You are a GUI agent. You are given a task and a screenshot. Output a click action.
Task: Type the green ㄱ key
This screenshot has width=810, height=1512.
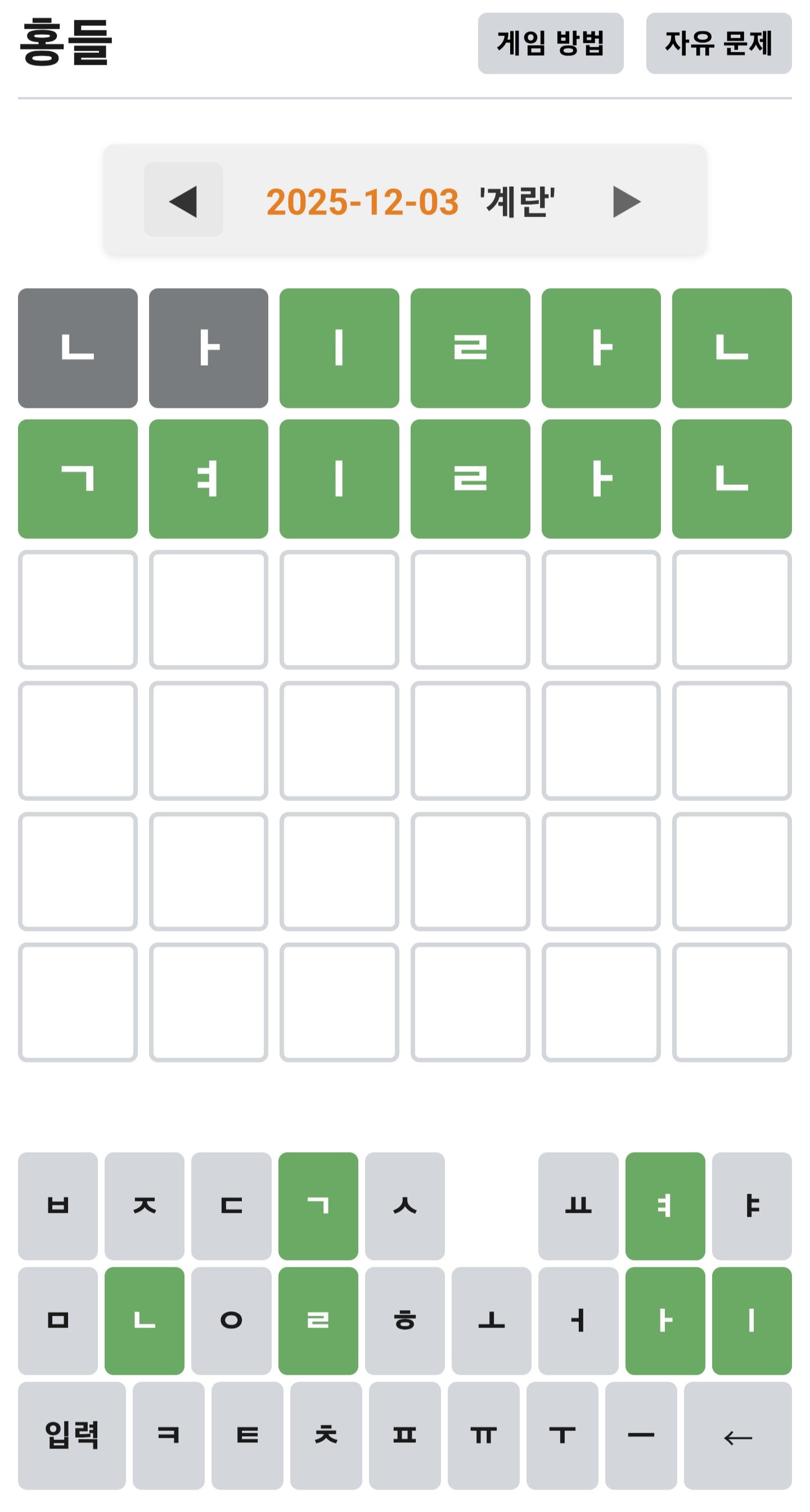(x=318, y=1205)
